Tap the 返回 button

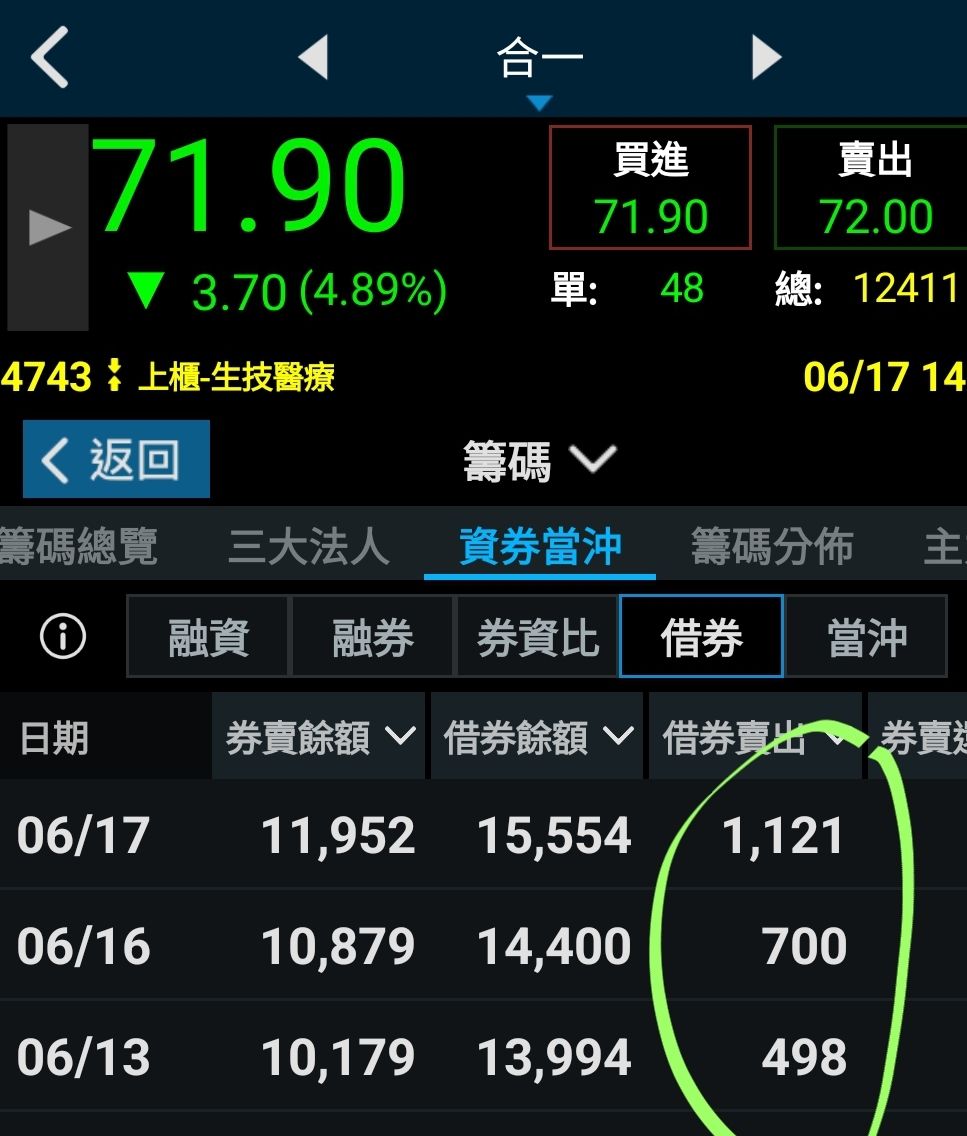tap(116, 460)
